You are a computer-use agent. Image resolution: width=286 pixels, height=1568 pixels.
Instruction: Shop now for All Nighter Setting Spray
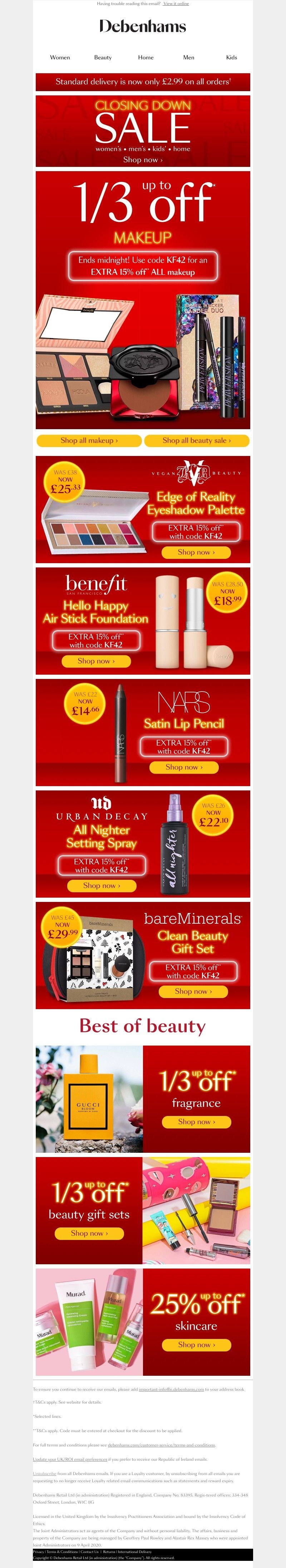(x=102, y=885)
